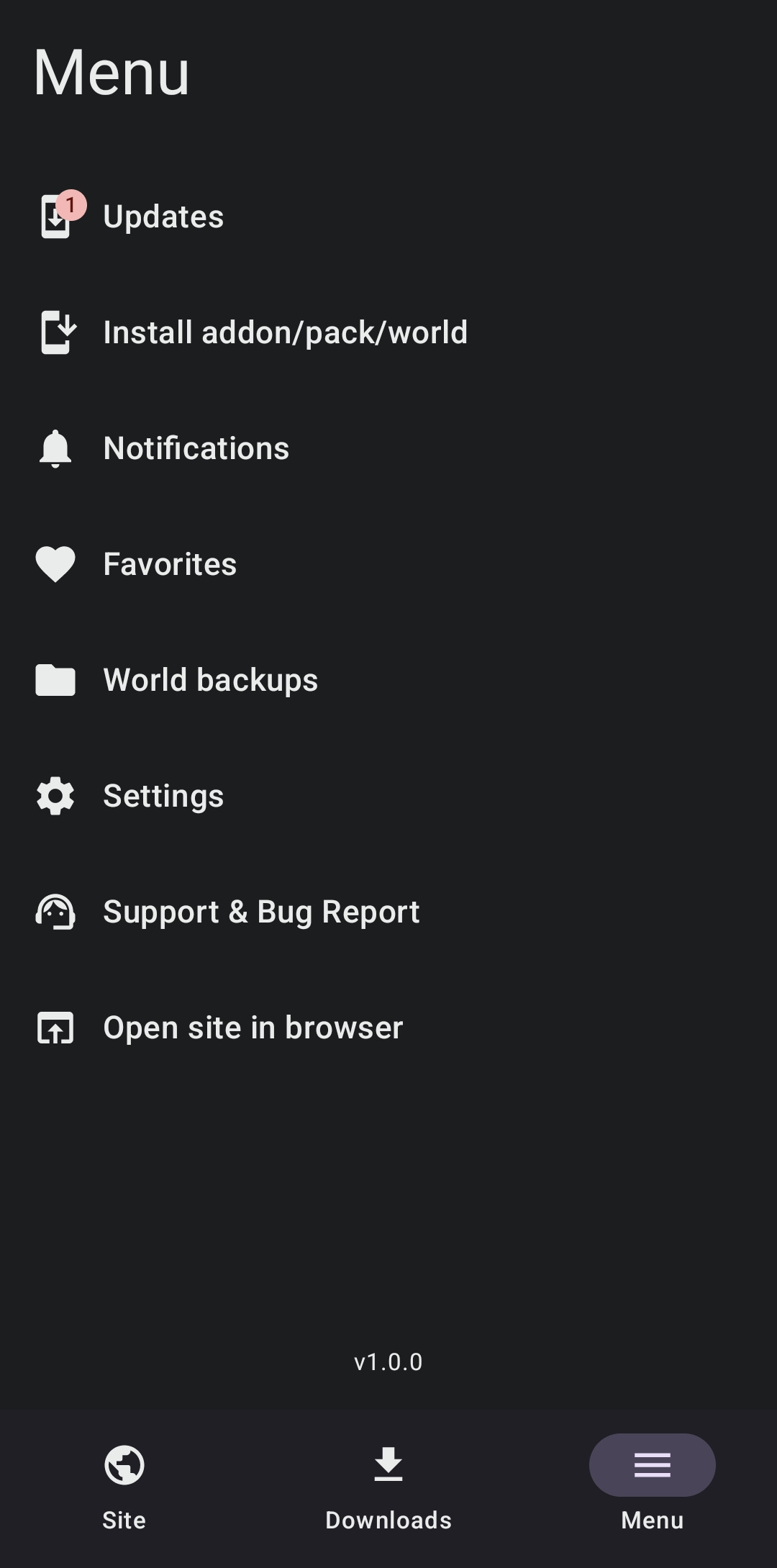Open the Settings page
The width and height of the screenshot is (777, 1568).
(163, 795)
